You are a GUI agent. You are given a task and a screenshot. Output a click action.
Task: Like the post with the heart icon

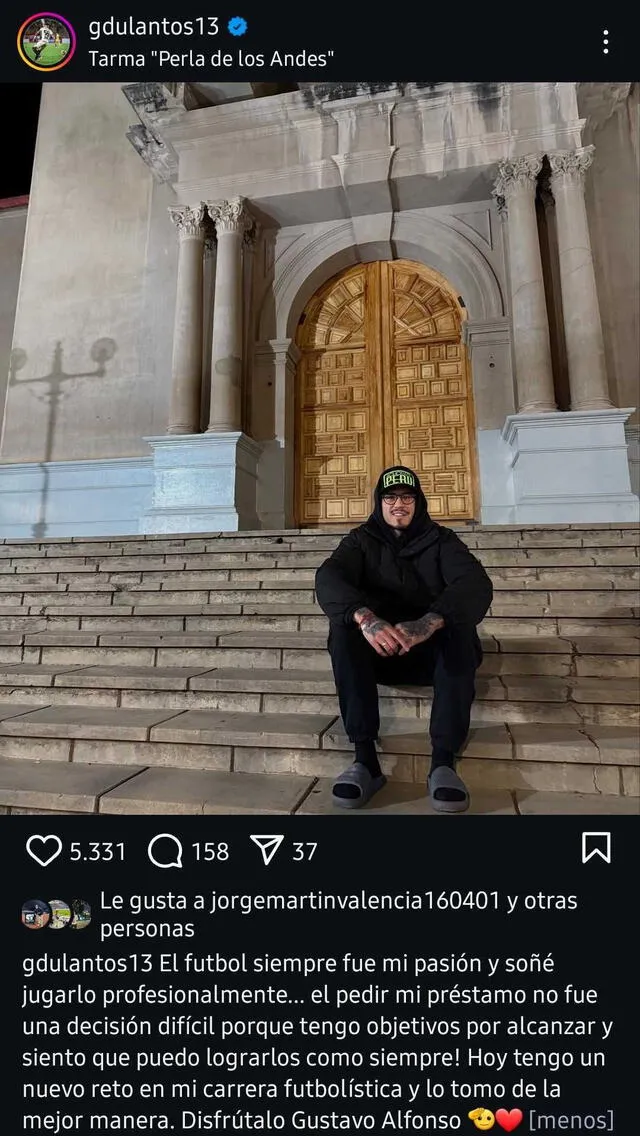coord(43,851)
